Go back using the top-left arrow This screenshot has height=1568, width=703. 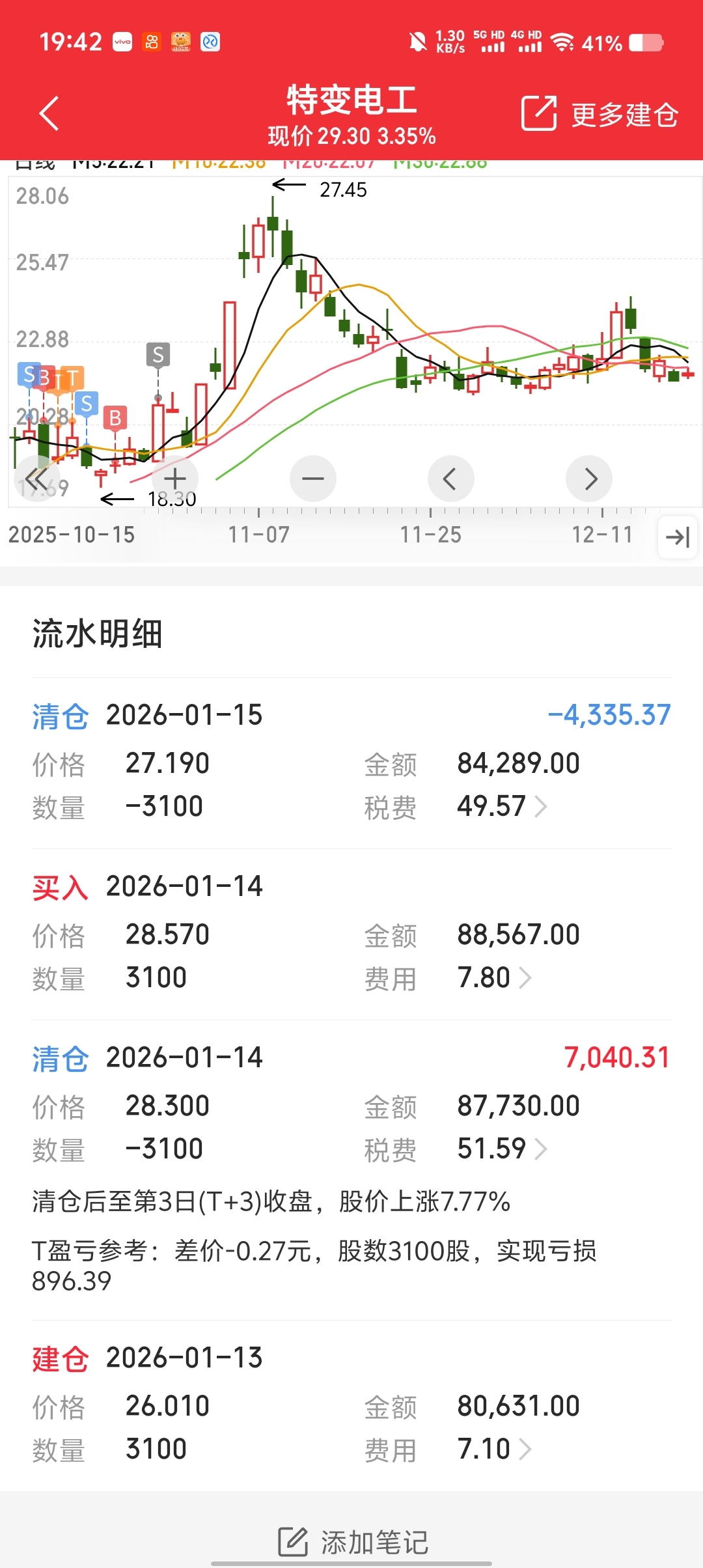click(49, 114)
